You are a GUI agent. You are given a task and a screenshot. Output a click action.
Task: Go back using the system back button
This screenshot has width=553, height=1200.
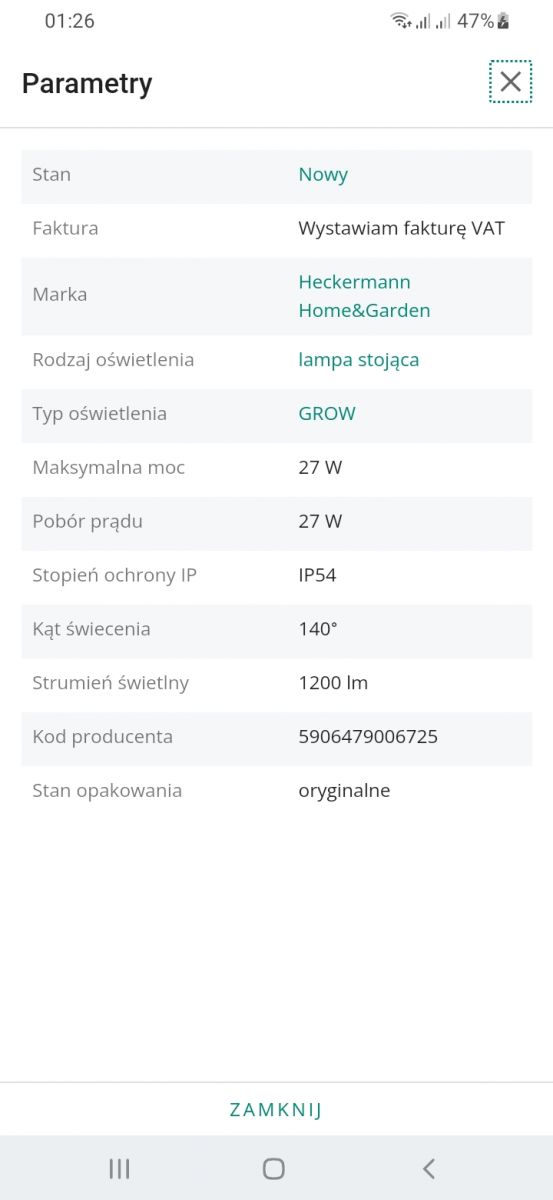[x=429, y=1168]
